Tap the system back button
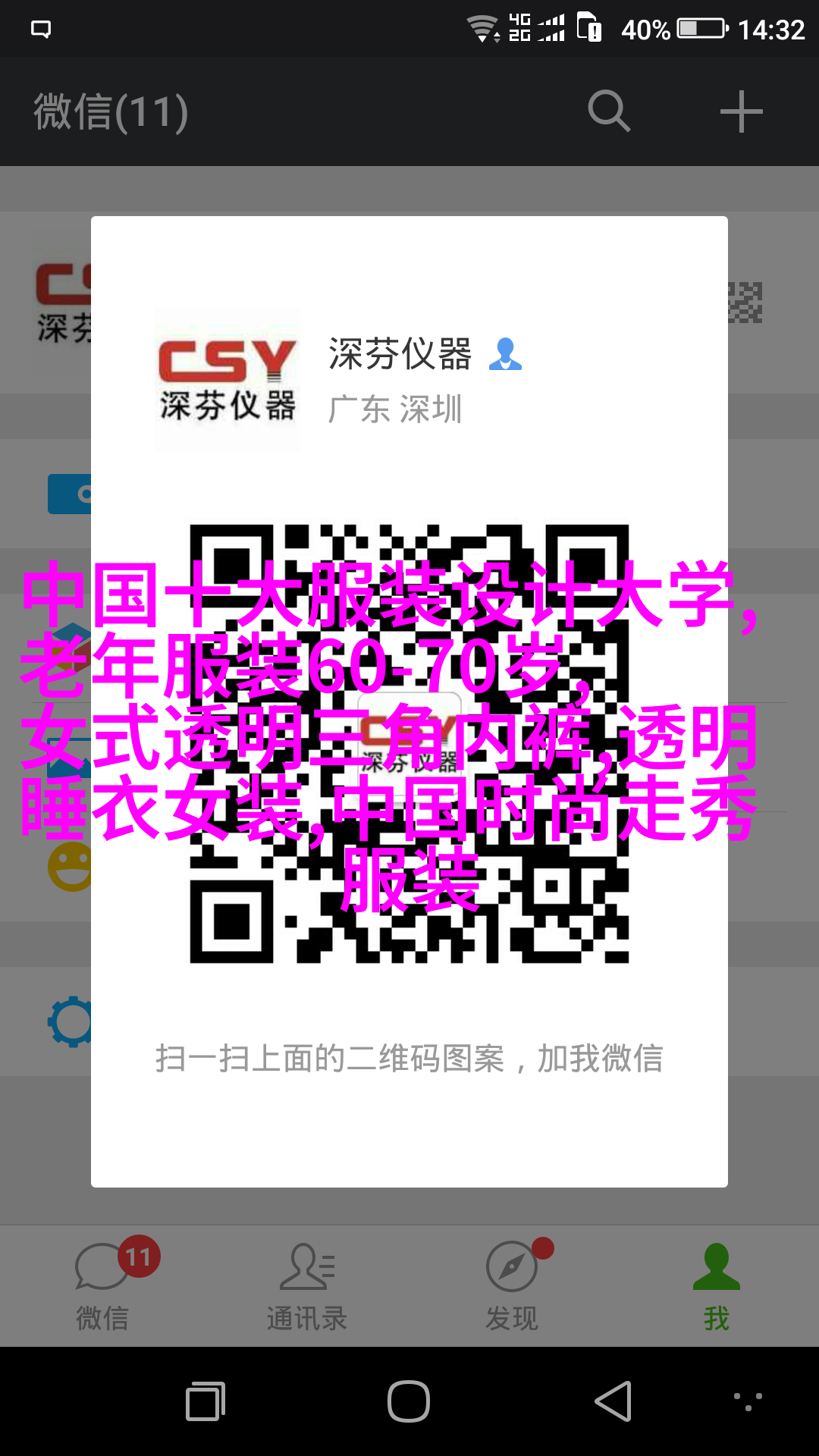 click(613, 1401)
